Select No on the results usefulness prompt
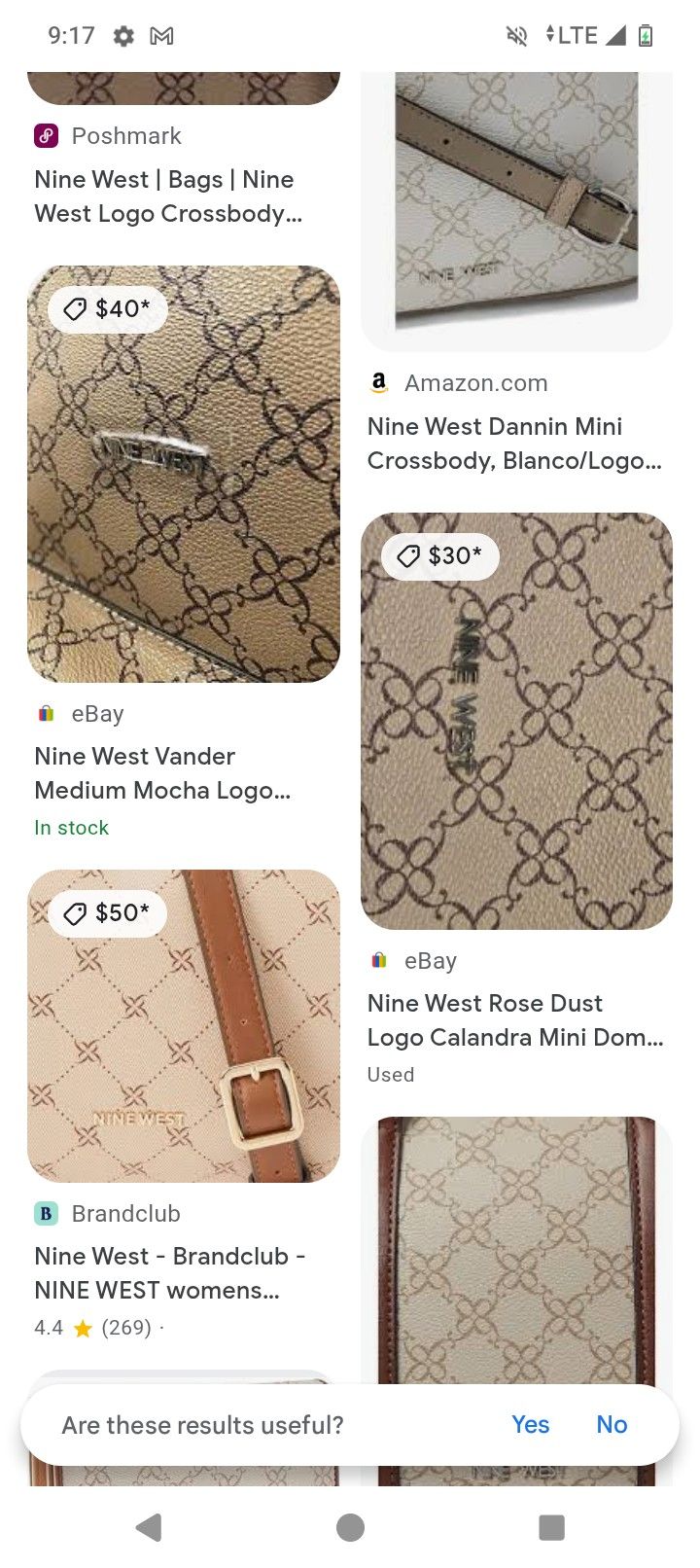This screenshot has height=1568, width=700. [x=612, y=1424]
